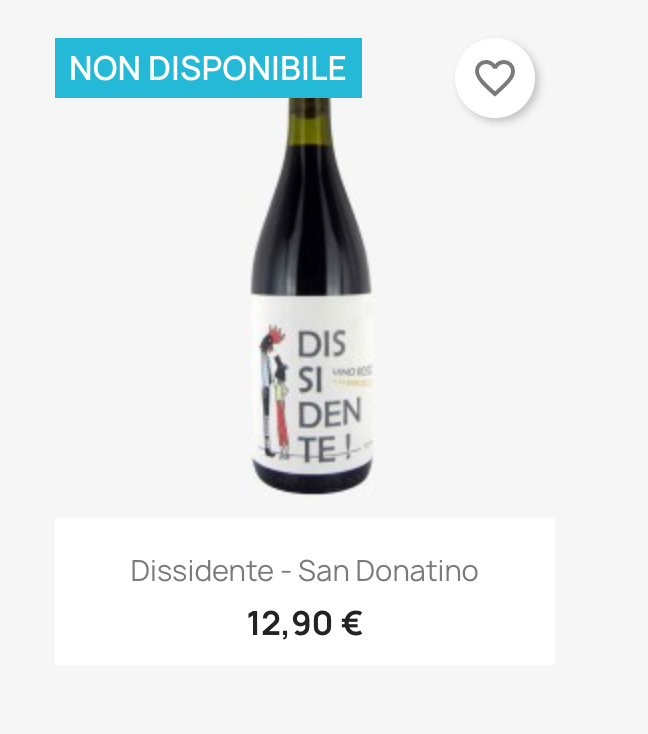The height and width of the screenshot is (734, 648).
Task: Add Dissidente wine to wishlist
Action: click(x=494, y=78)
